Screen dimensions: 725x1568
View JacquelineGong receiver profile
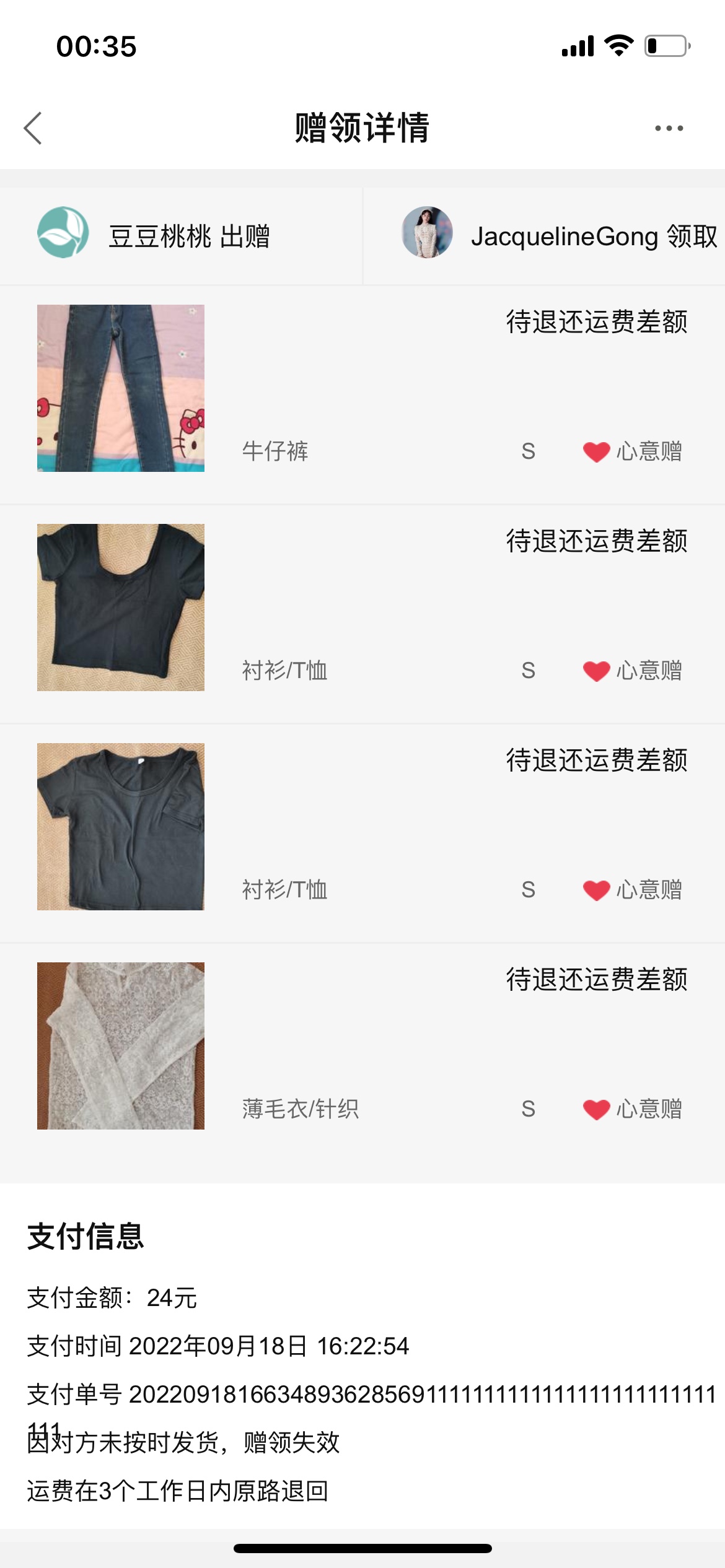(427, 233)
